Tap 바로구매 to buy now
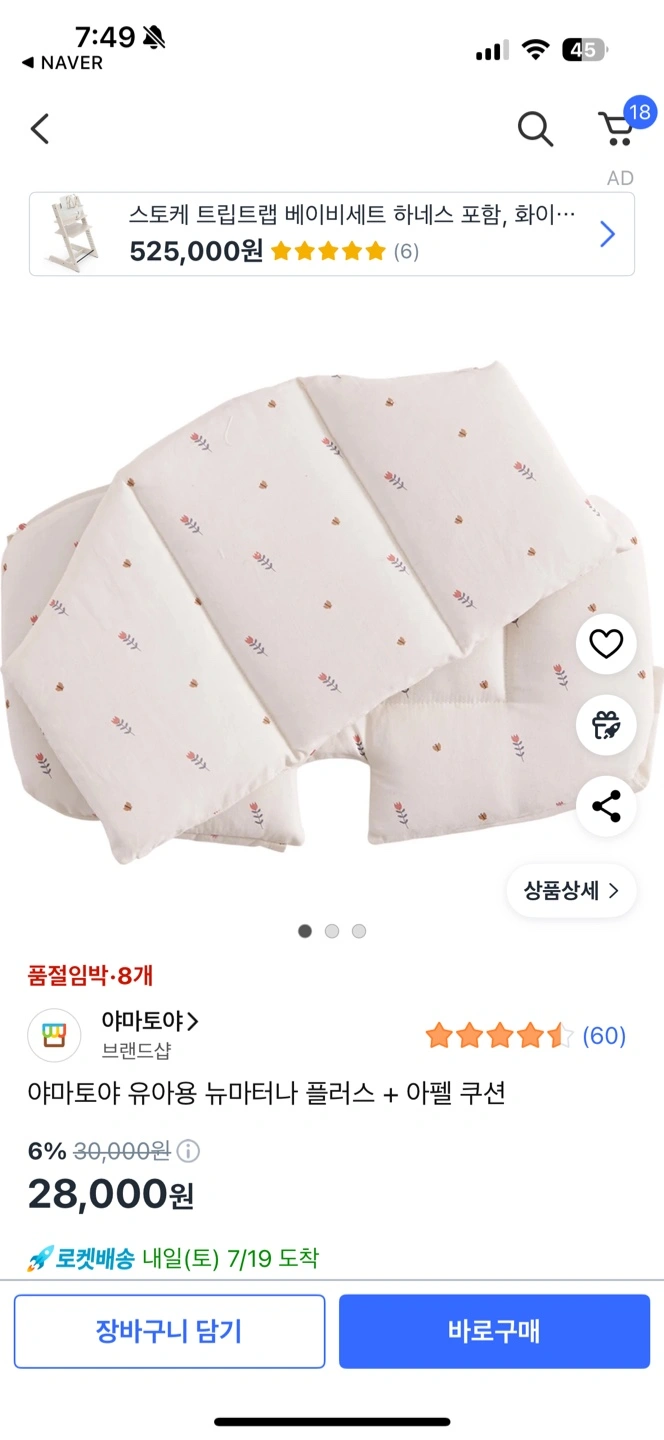 pyautogui.click(x=494, y=1331)
